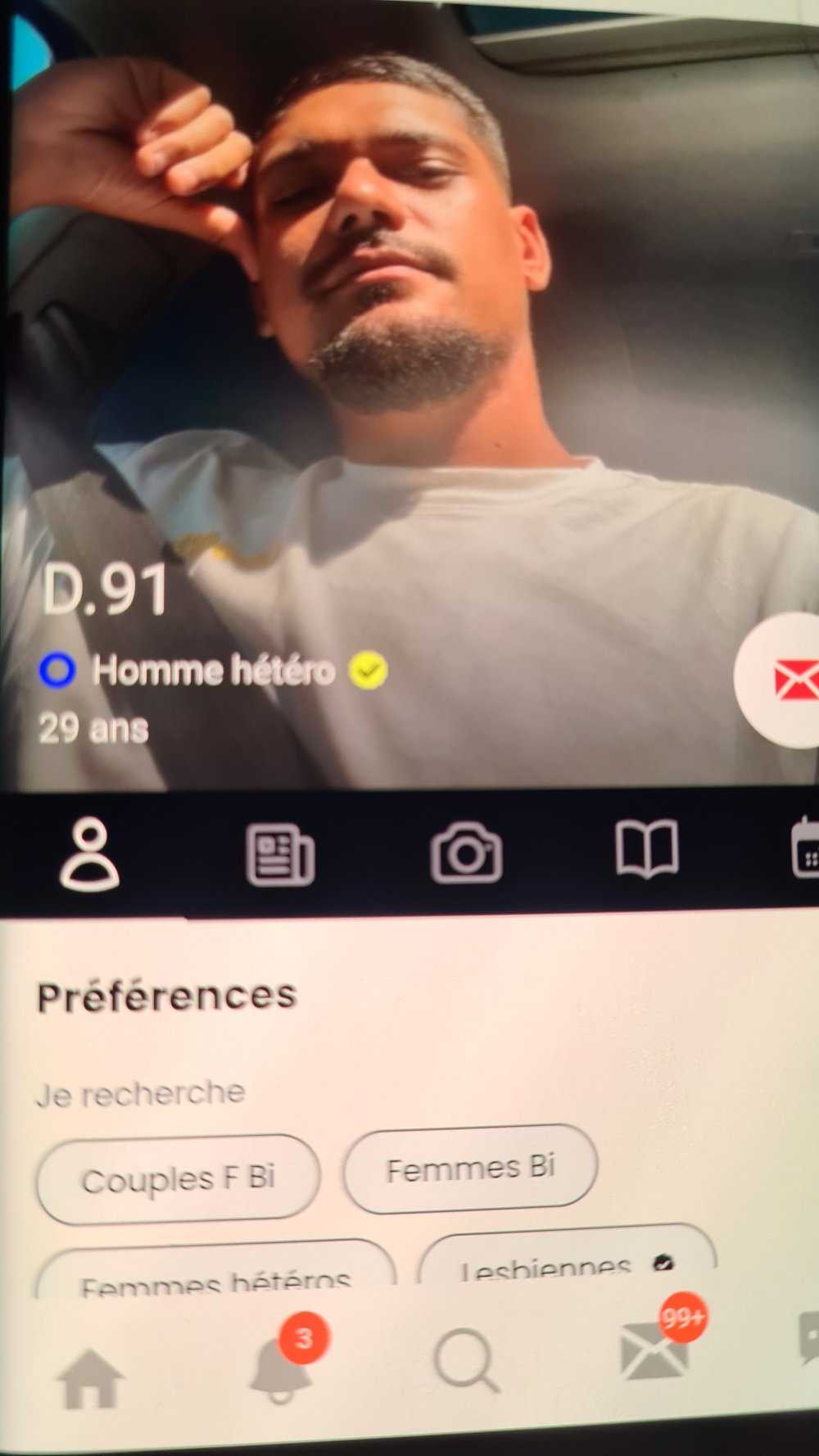Image resolution: width=819 pixels, height=1456 pixels.
Task: Open the messages inbox with 99+ badge
Action: tap(655, 1353)
